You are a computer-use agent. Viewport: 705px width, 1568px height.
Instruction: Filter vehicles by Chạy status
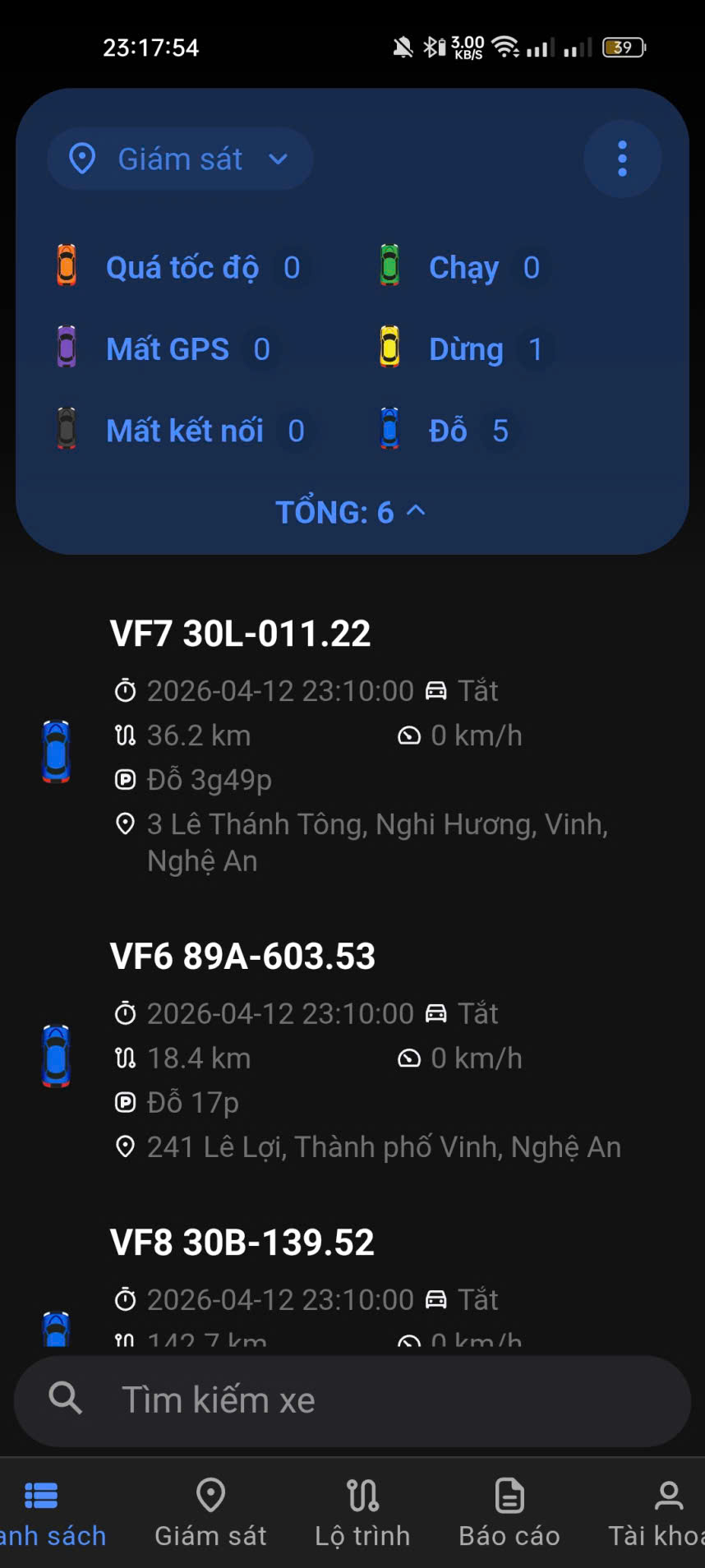pos(463,267)
